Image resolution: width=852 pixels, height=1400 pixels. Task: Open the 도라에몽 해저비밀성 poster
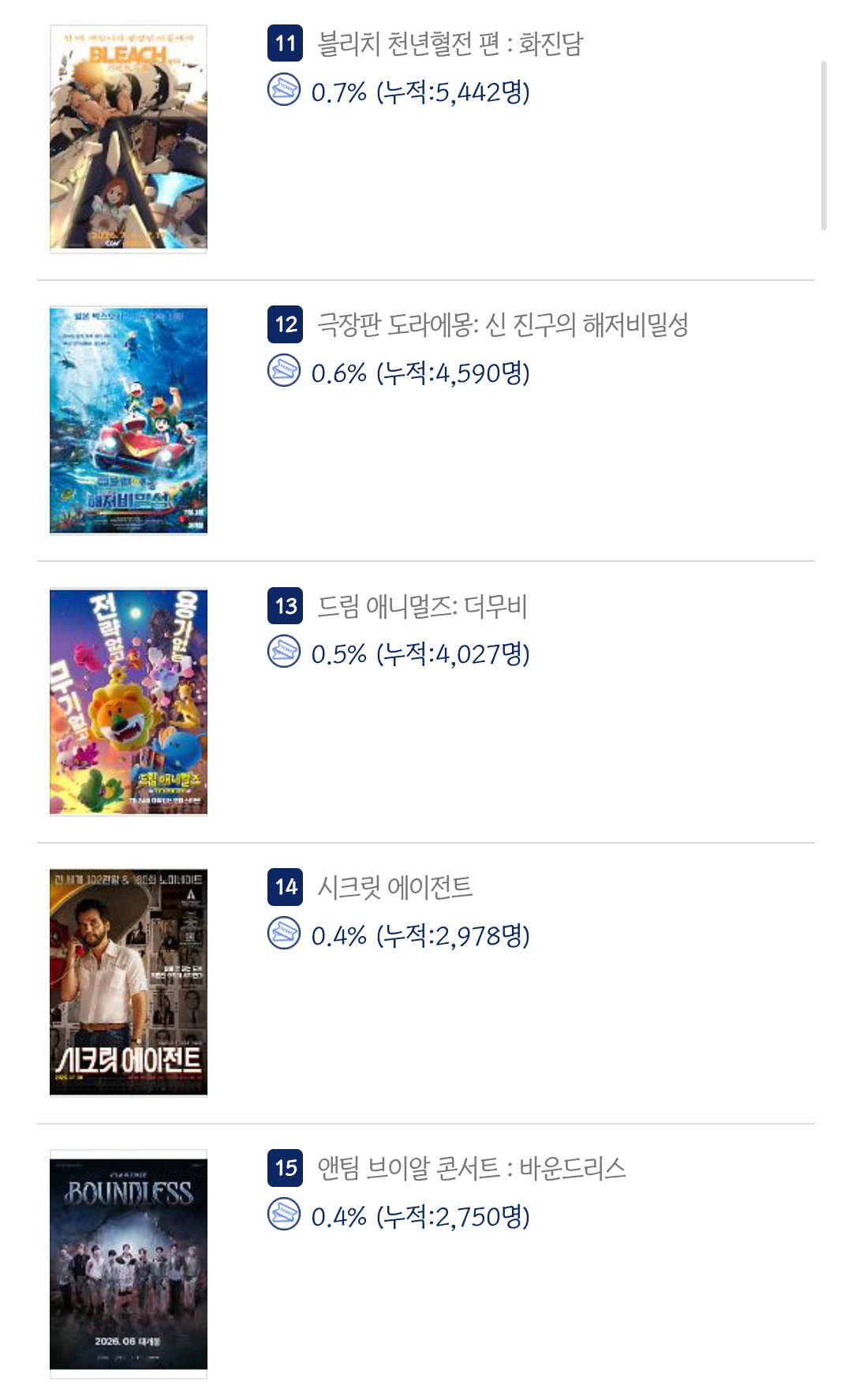click(x=129, y=421)
